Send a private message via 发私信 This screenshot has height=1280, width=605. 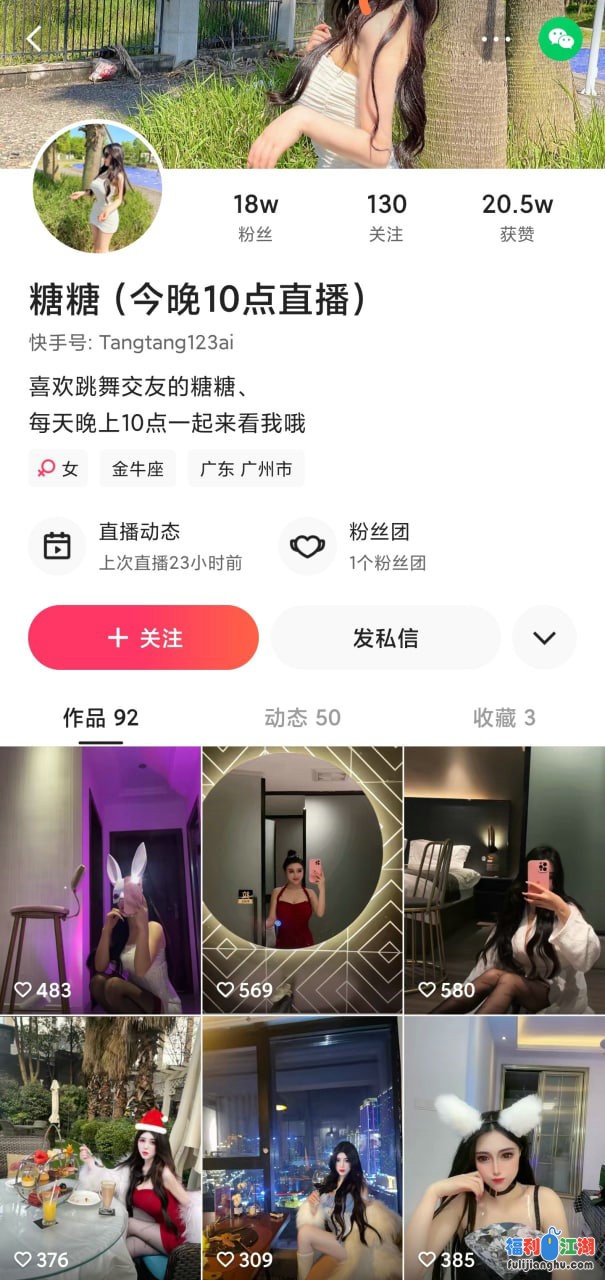point(385,637)
